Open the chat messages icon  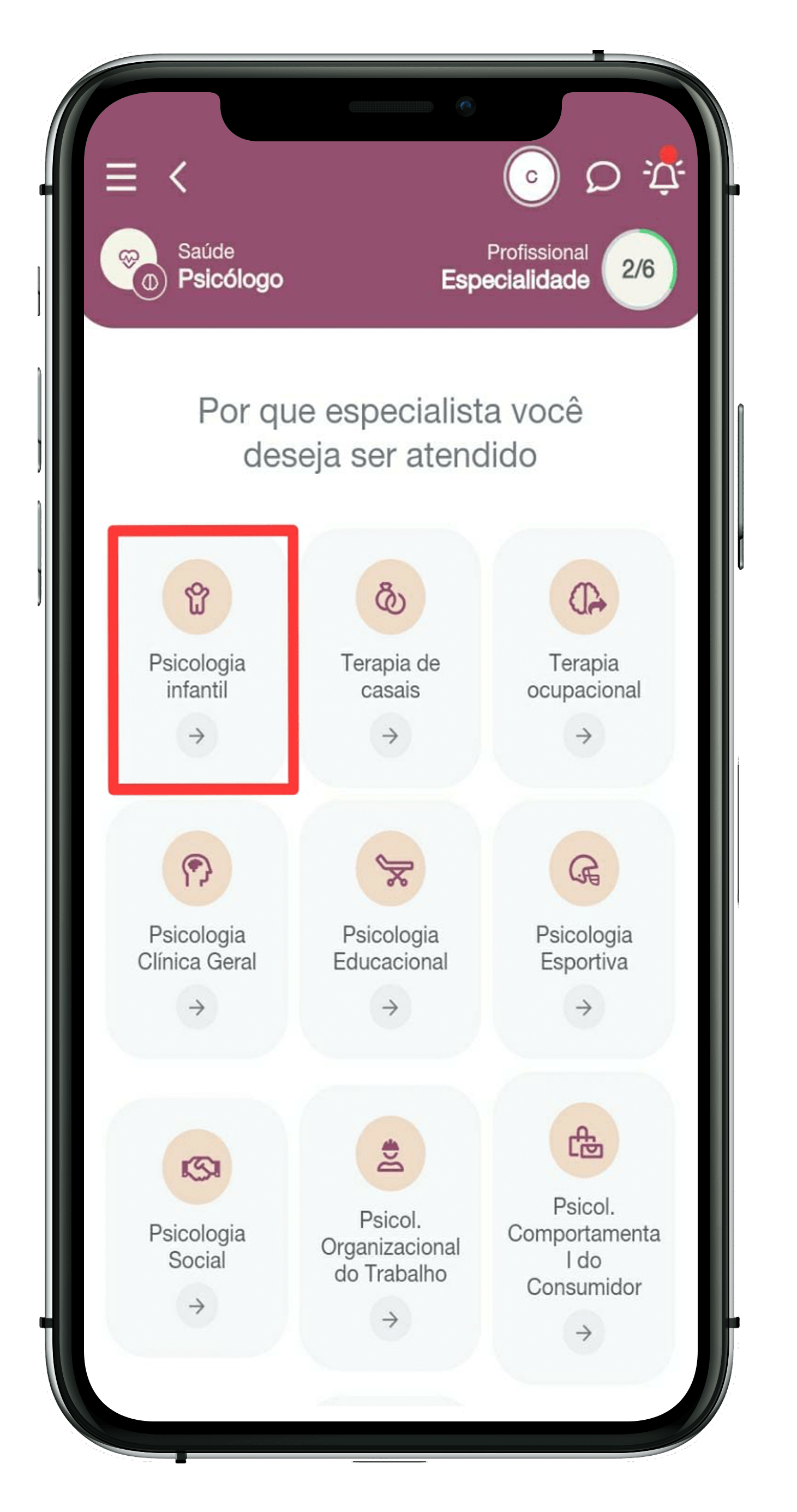tap(602, 177)
